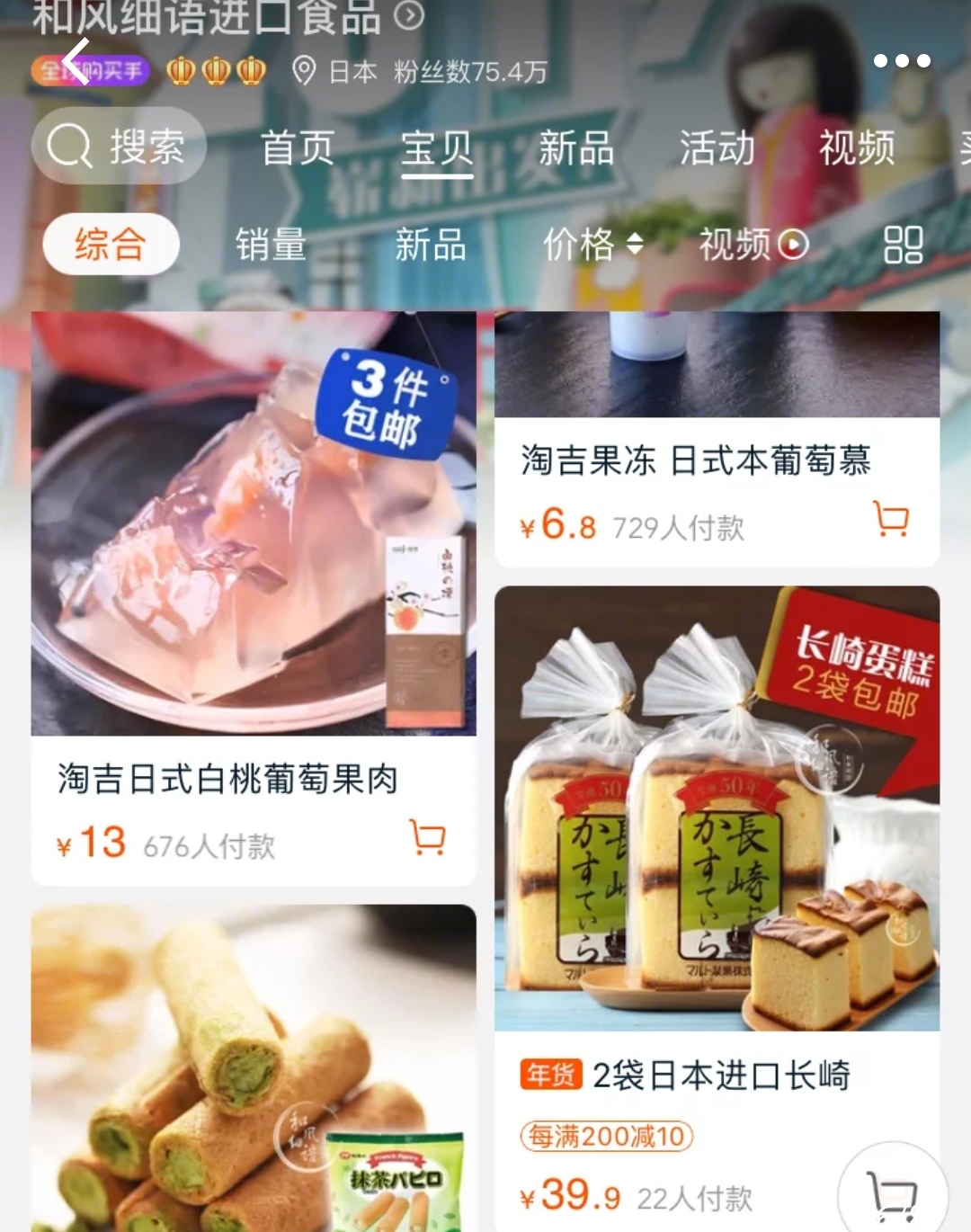
Task: Click the 每满200减10 coupon link
Action: (605, 1137)
